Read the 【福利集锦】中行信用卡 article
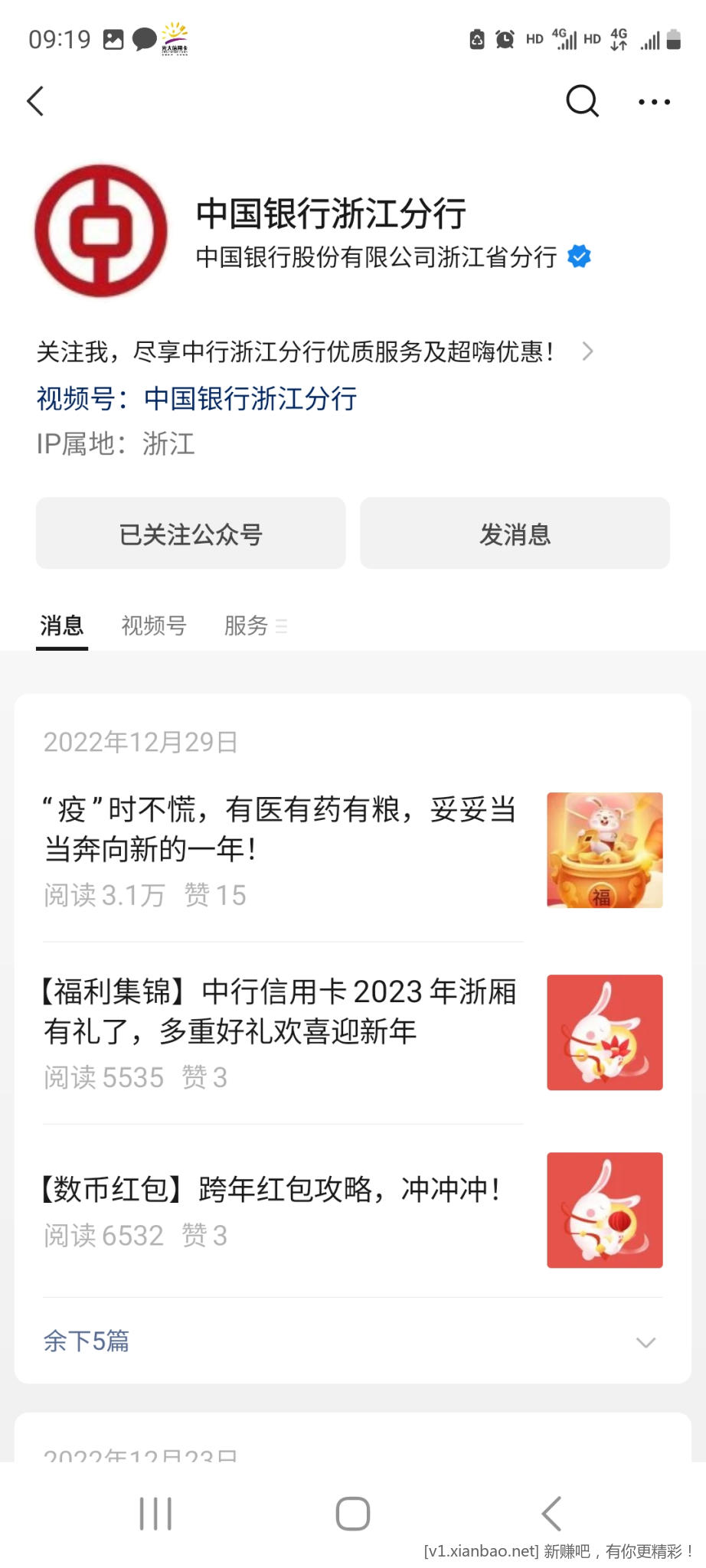 [280, 1011]
